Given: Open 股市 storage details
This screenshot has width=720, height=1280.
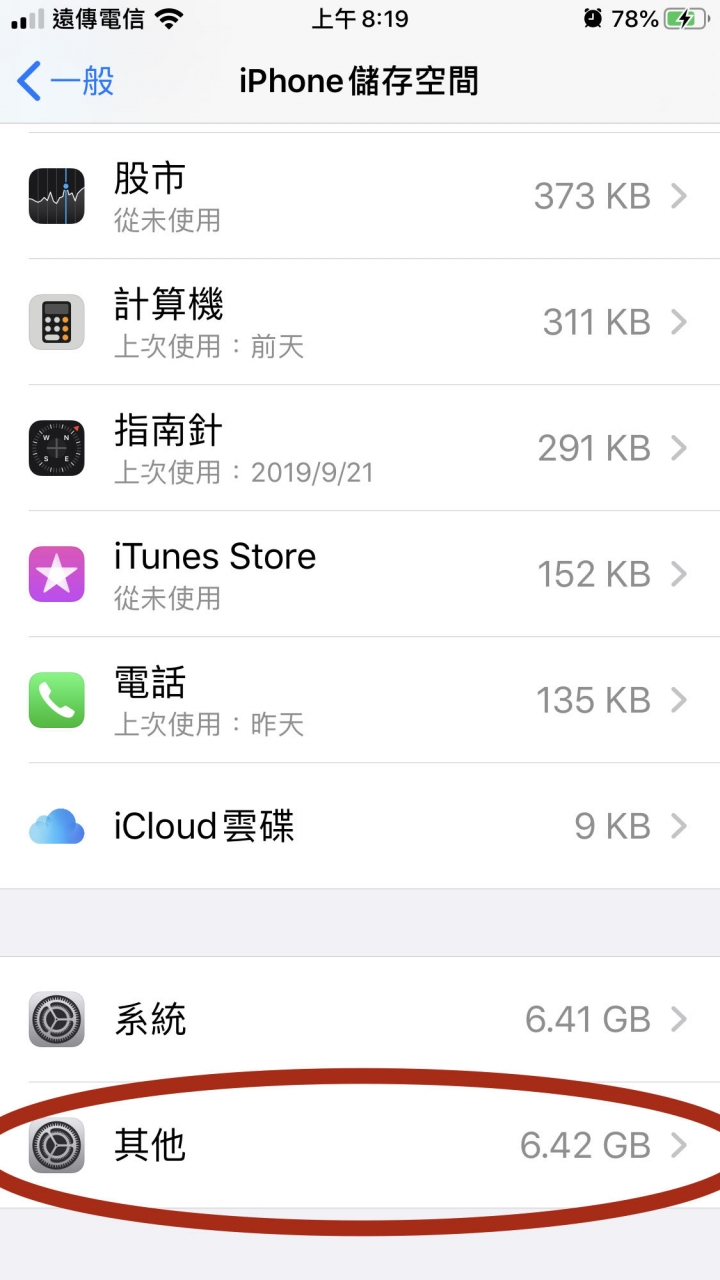Looking at the screenshot, I should [x=360, y=196].
